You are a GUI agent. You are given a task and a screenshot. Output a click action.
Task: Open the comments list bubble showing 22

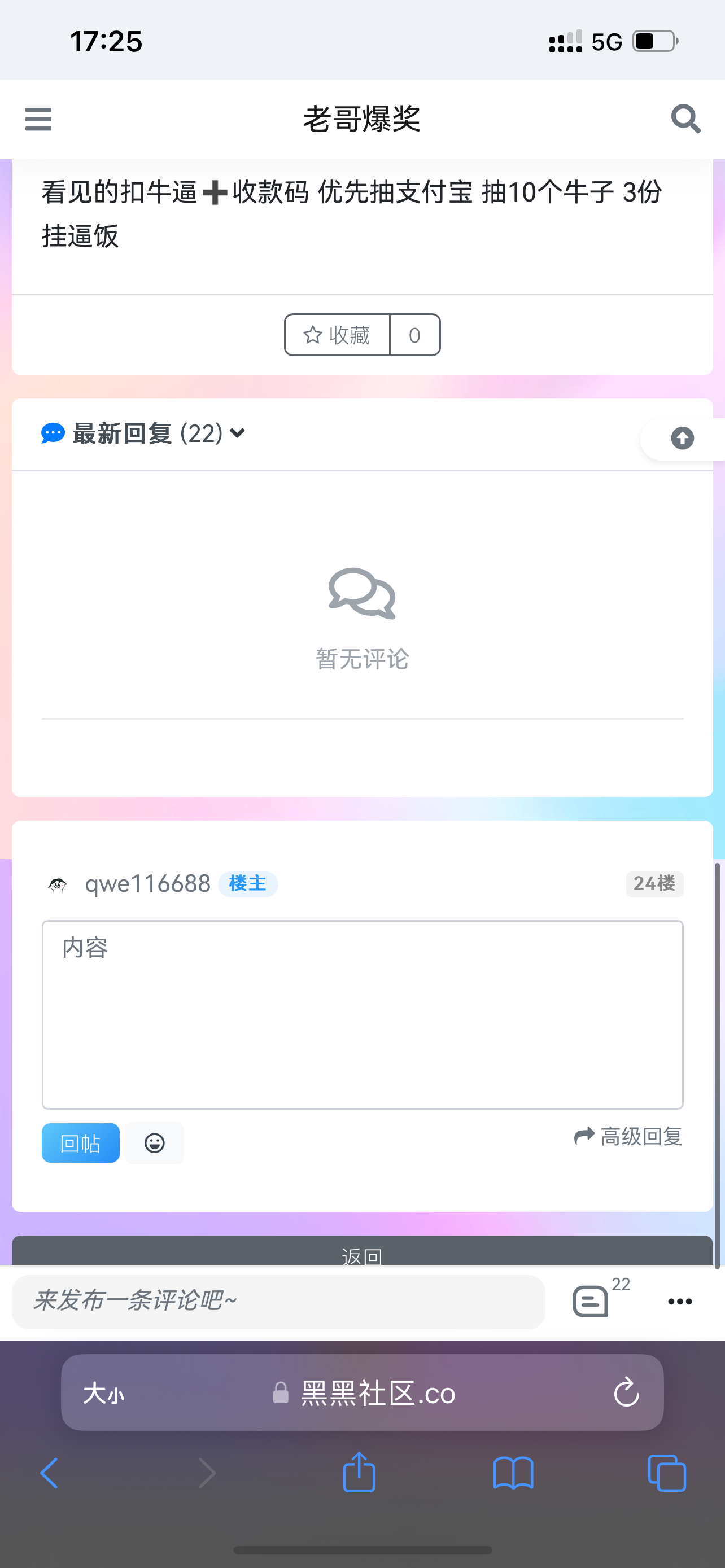tap(592, 1302)
